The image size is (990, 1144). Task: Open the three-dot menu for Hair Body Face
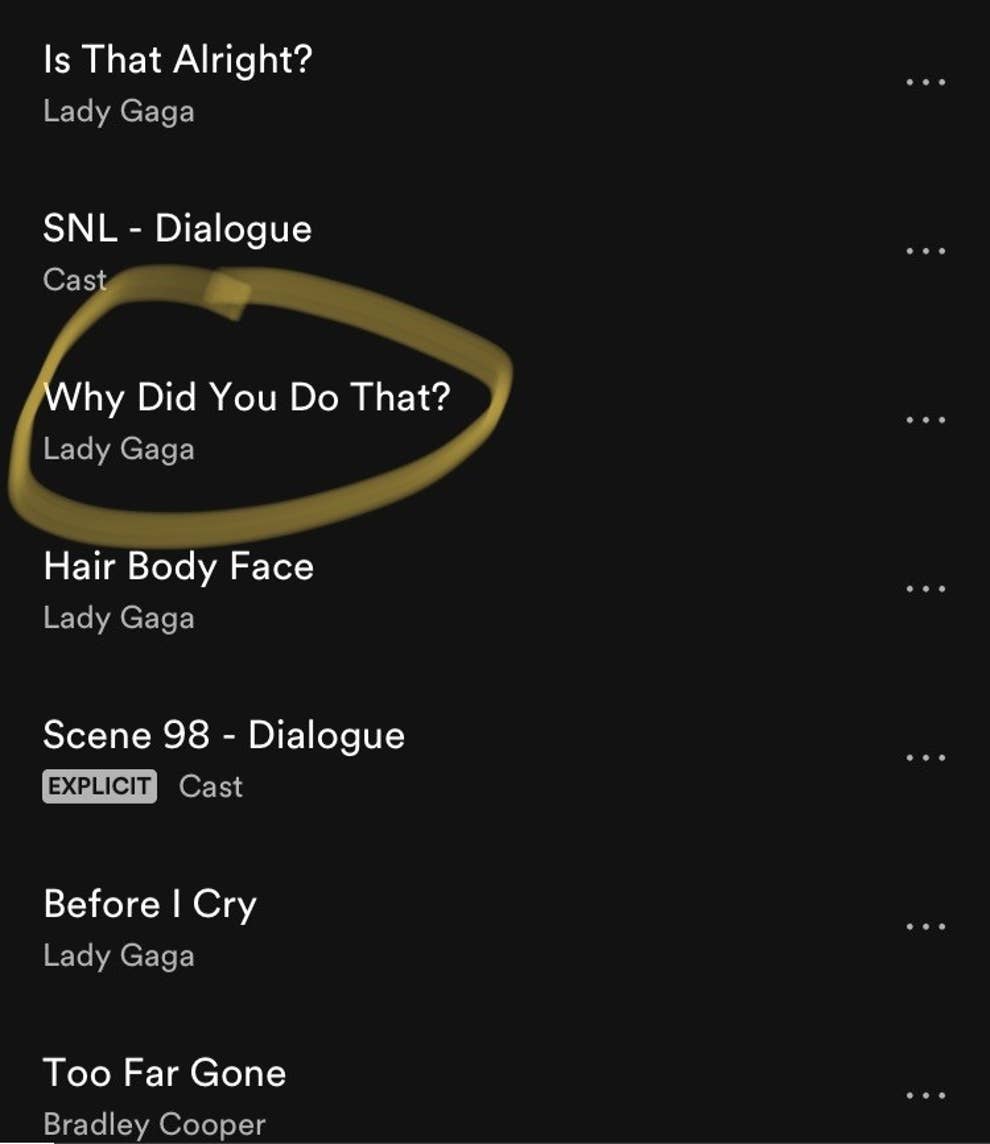click(925, 589)
